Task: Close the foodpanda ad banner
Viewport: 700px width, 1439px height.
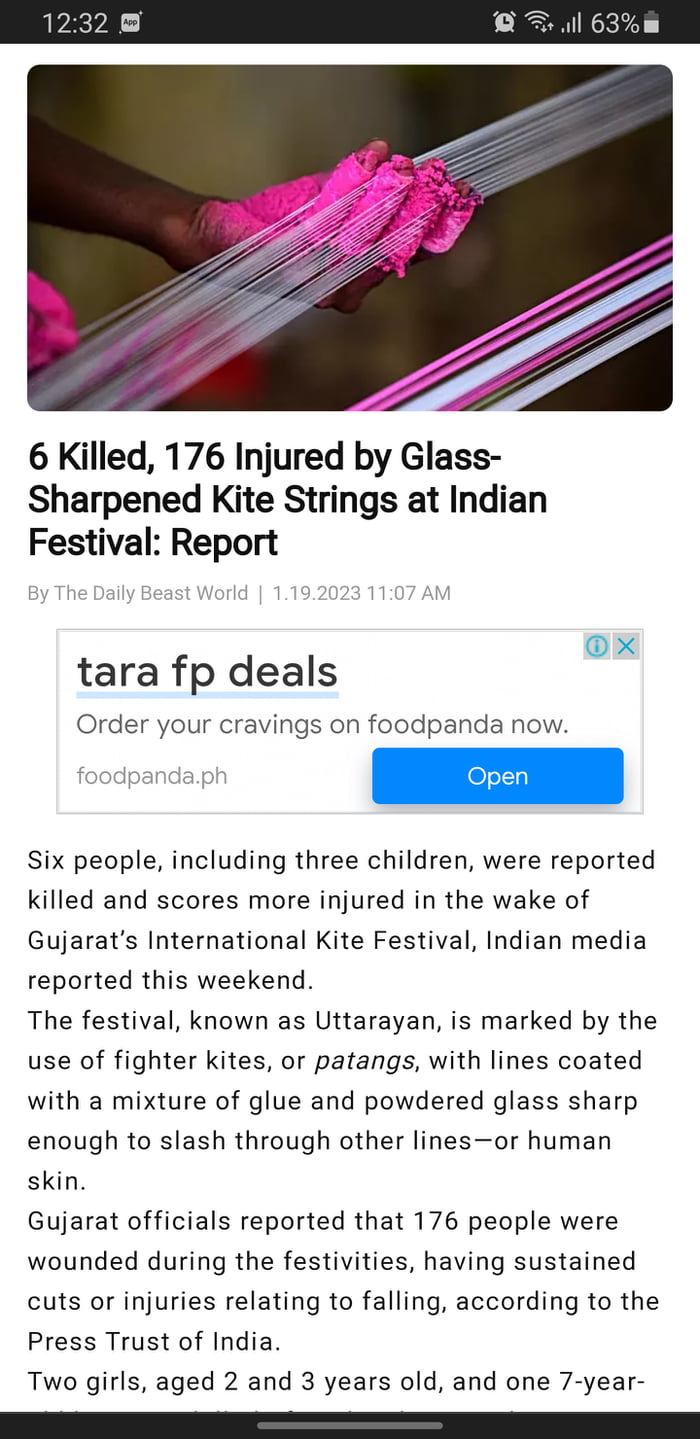Action: 626,646
